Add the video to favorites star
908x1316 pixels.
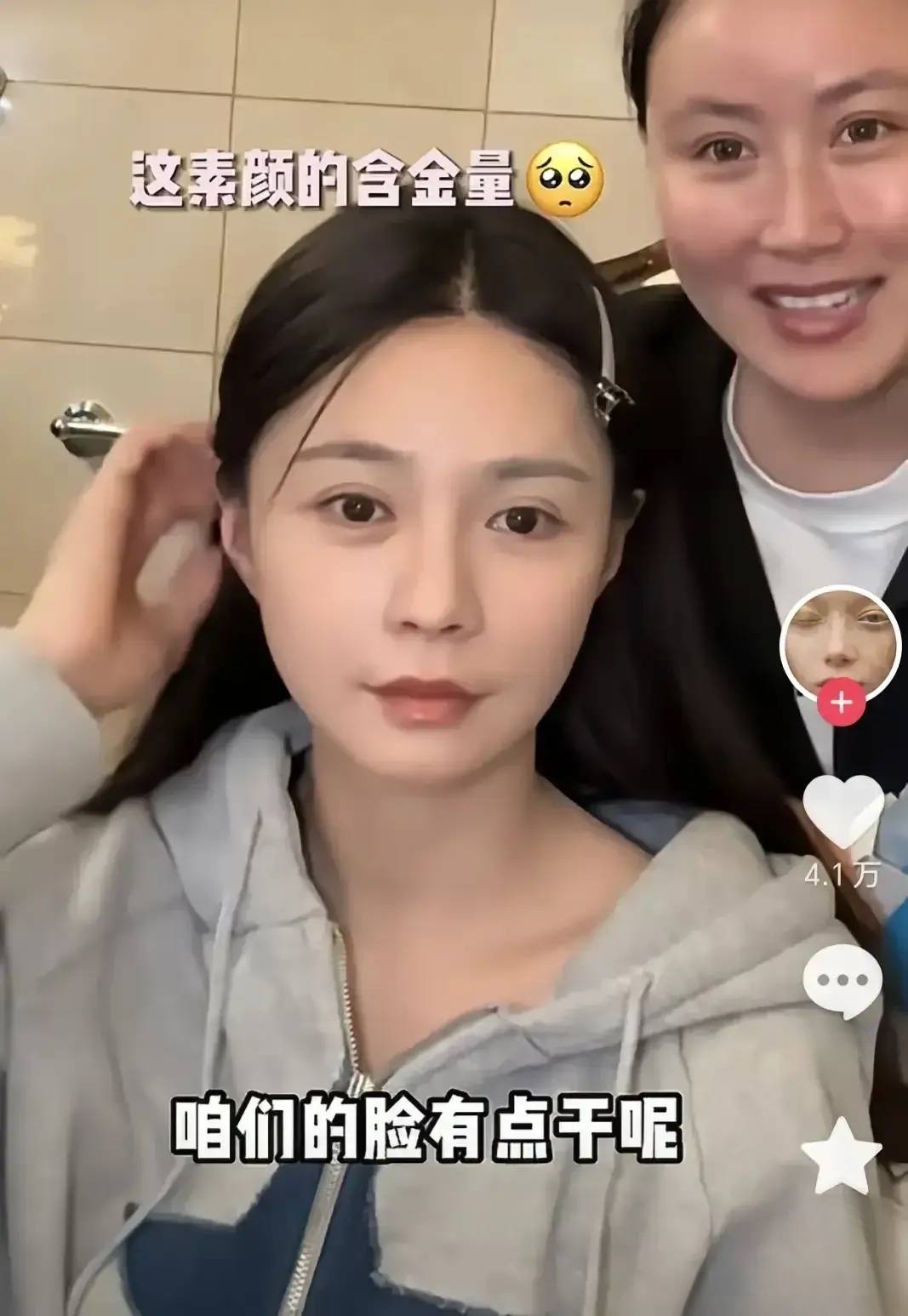pyautogui.click(x=842, y=1154)
